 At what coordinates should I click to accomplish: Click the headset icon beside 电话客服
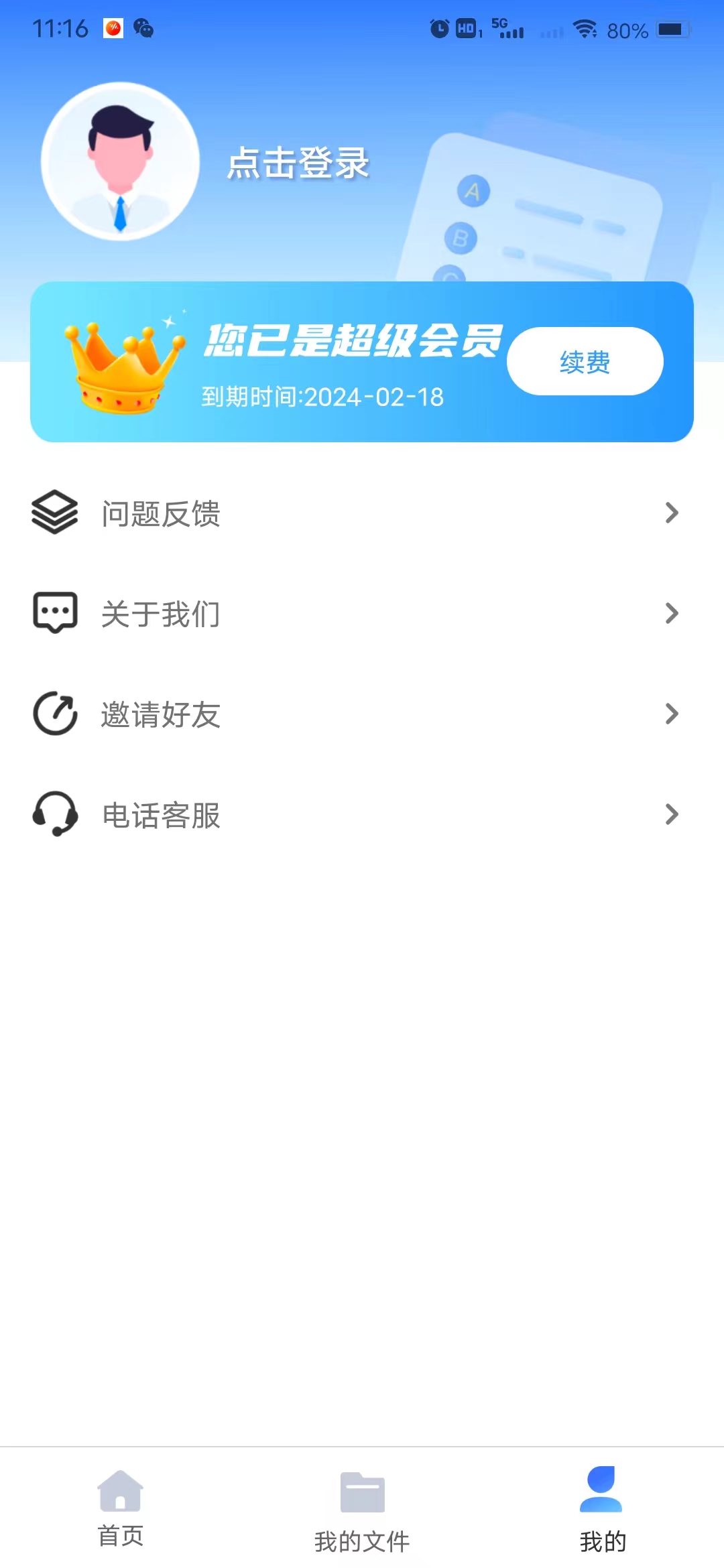54,814
